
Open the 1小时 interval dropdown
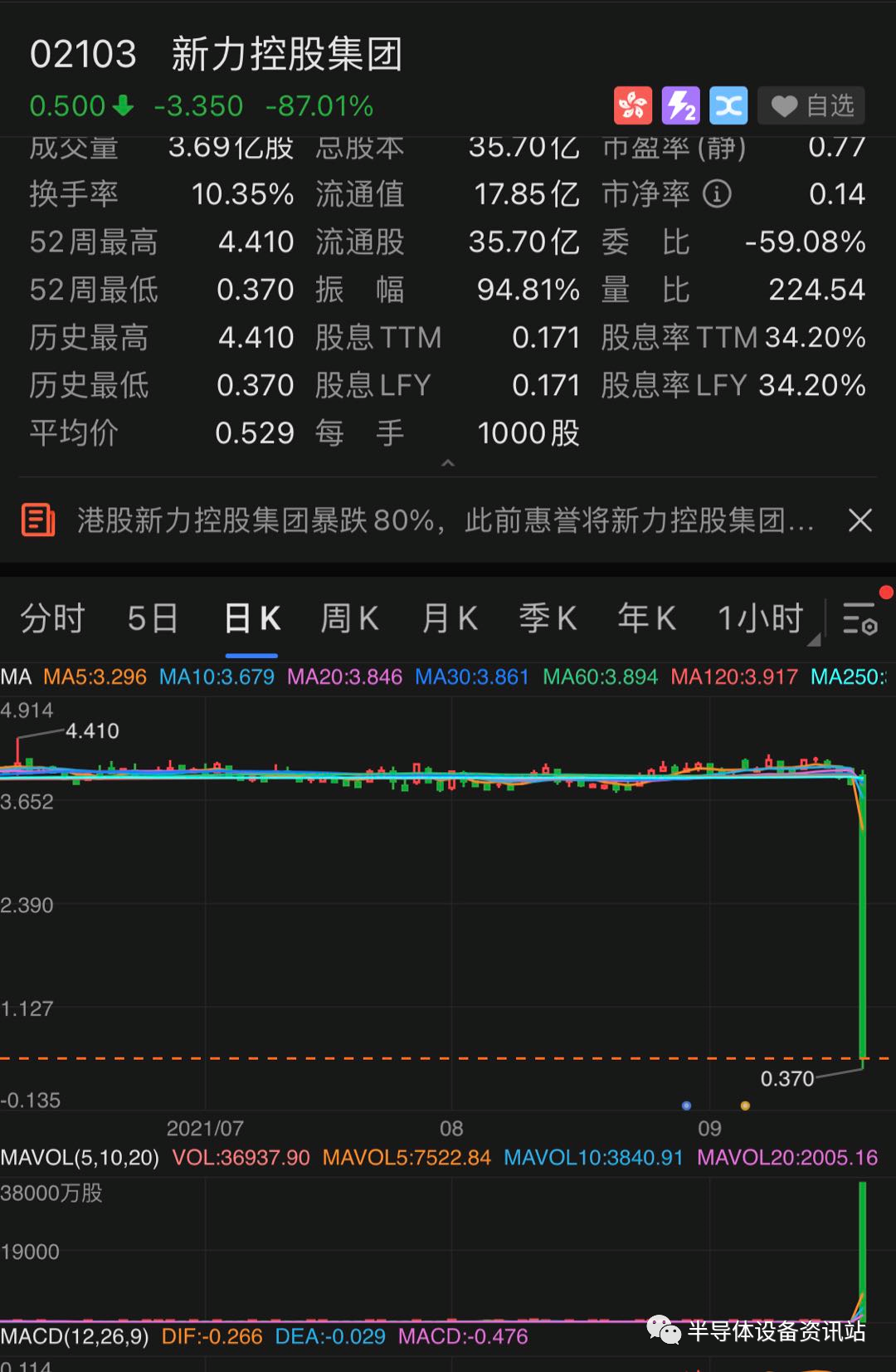[765, 620]
